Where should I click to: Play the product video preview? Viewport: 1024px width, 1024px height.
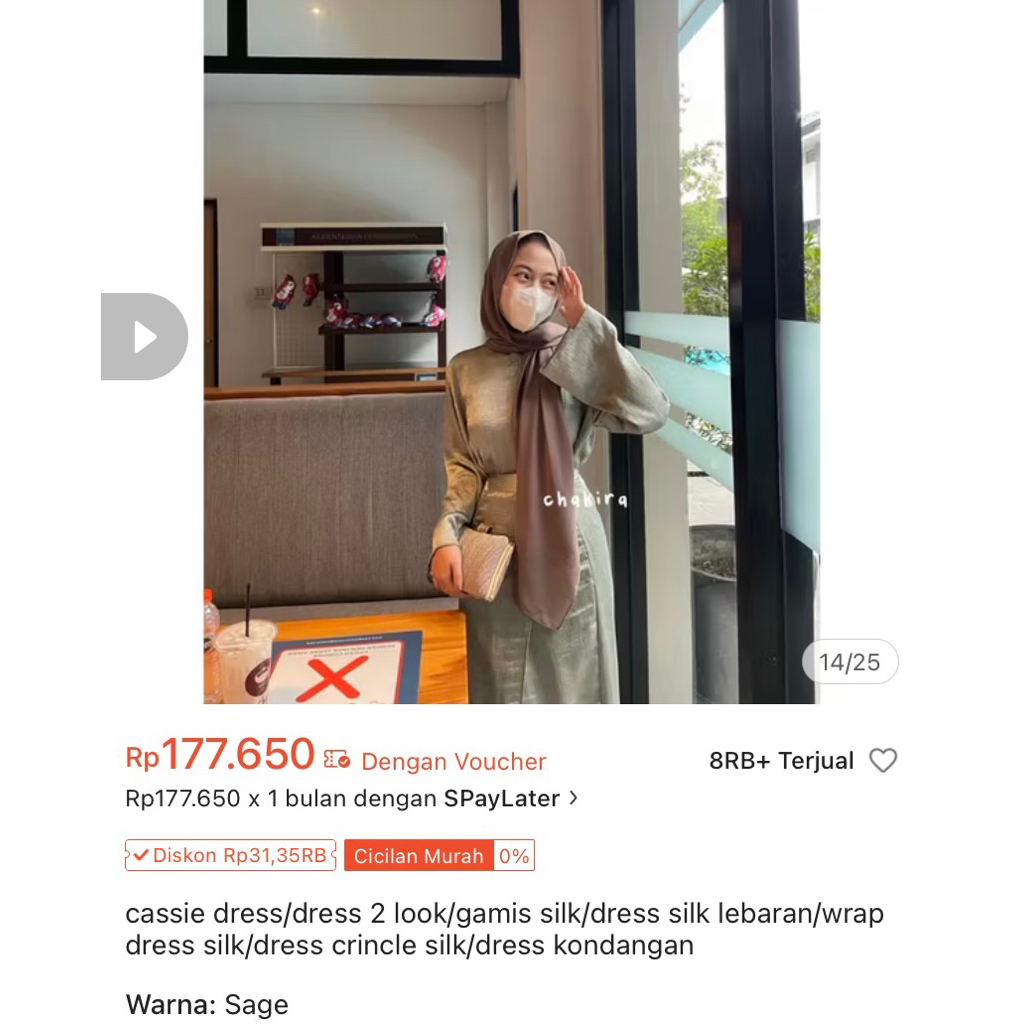tap(144, 337)
